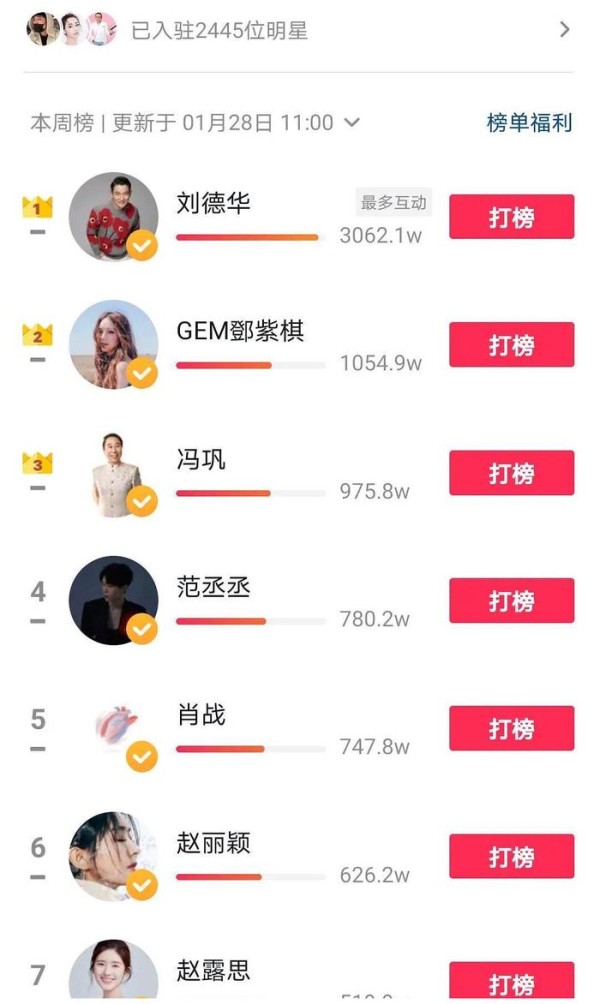This screenshot has width=600, height=1004.
Task: Open the list of 2445 joined stars
Action: [298, 30]
